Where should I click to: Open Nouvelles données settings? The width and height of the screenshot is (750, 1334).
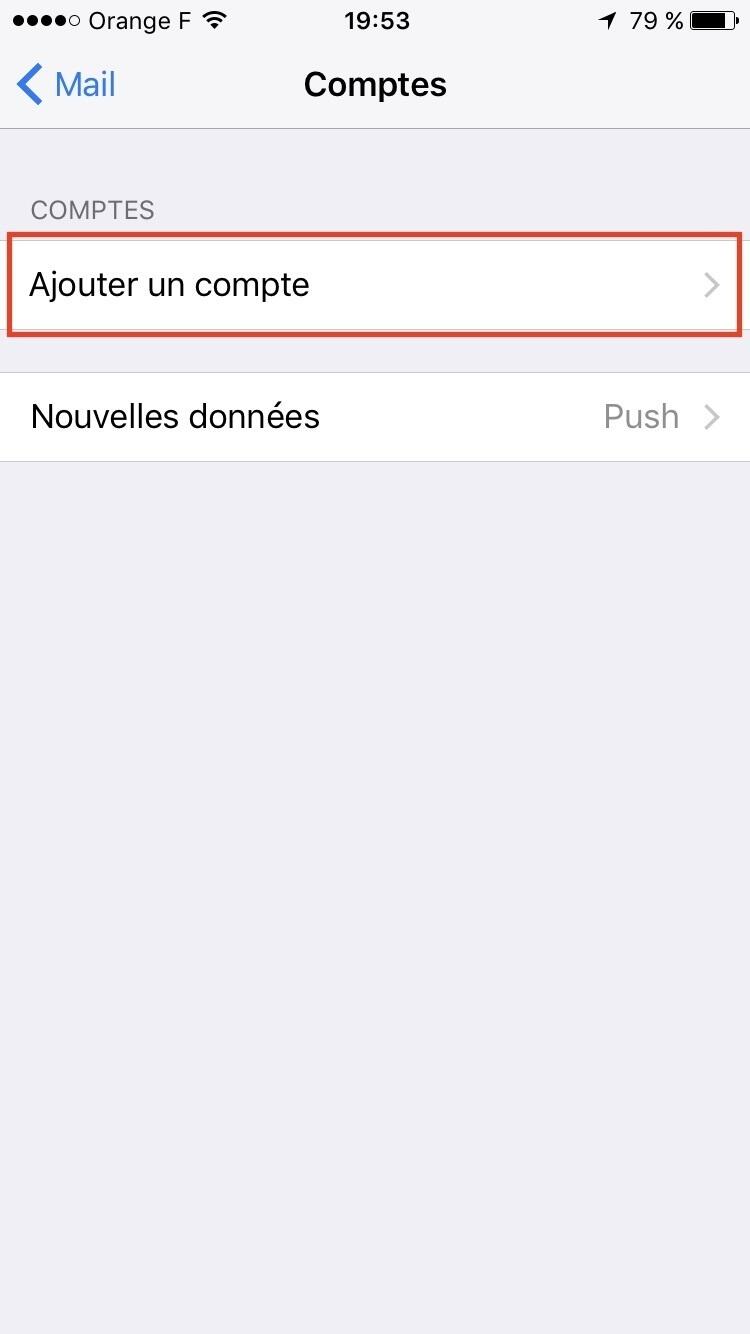[x=374, y=416]
